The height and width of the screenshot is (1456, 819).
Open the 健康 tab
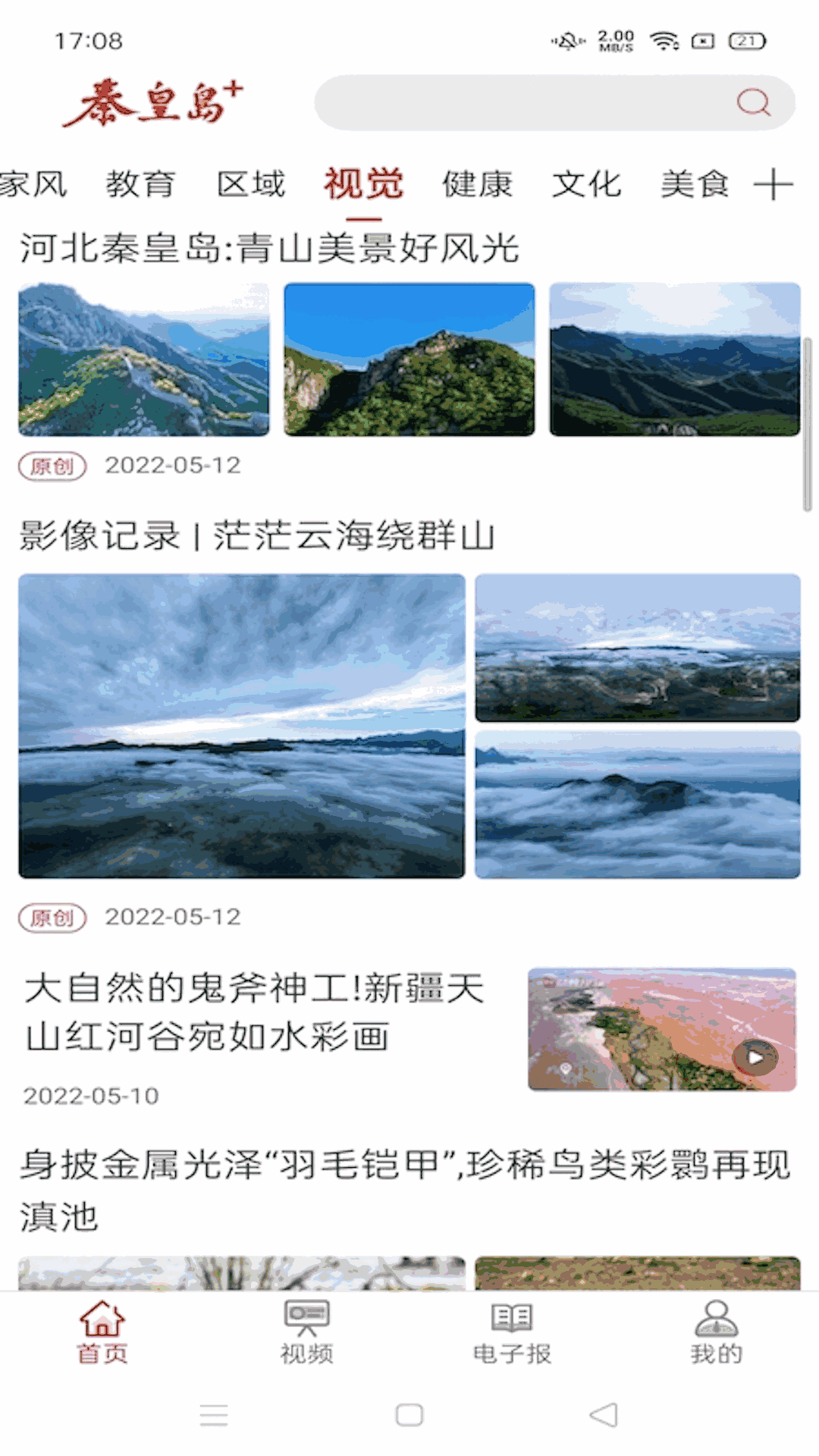477,184
